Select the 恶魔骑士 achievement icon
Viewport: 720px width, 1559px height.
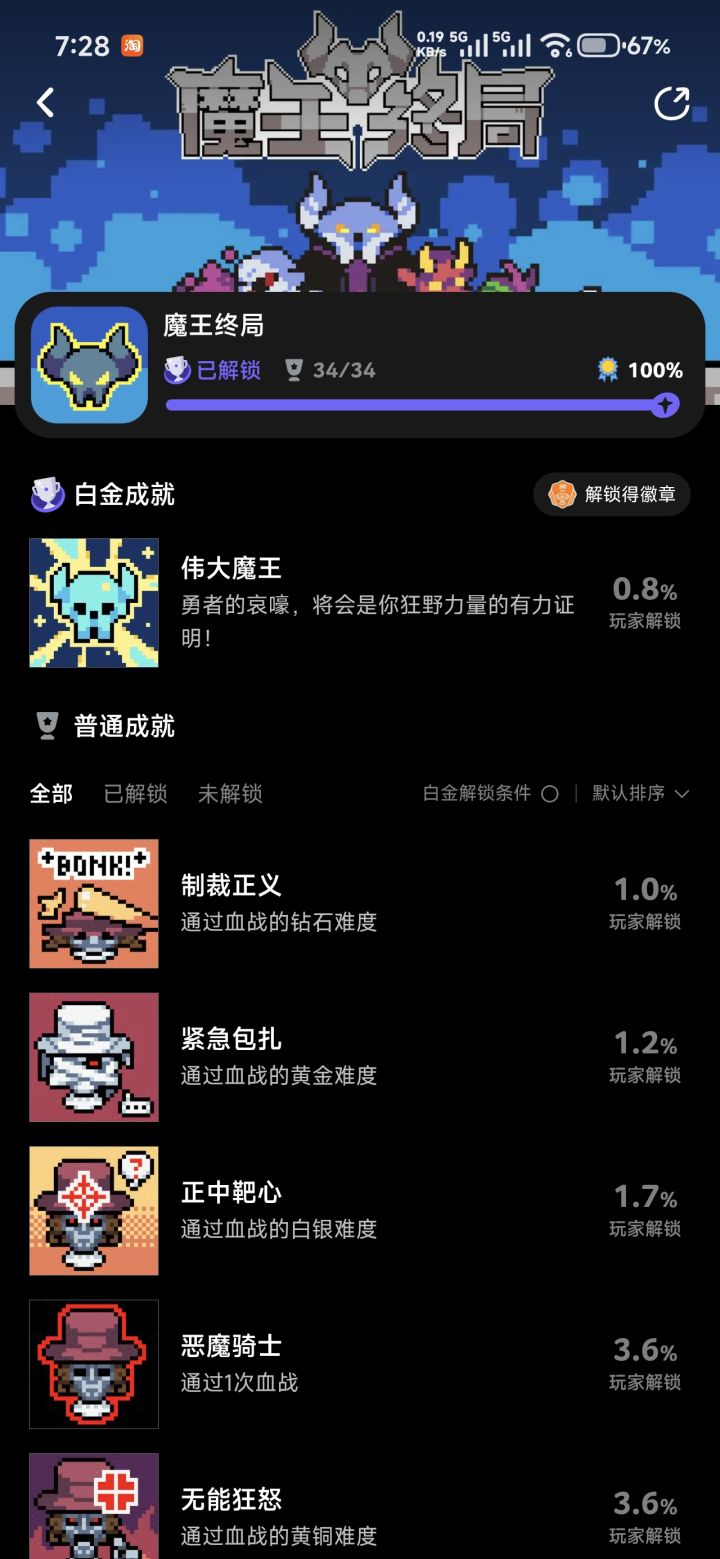93,1362
